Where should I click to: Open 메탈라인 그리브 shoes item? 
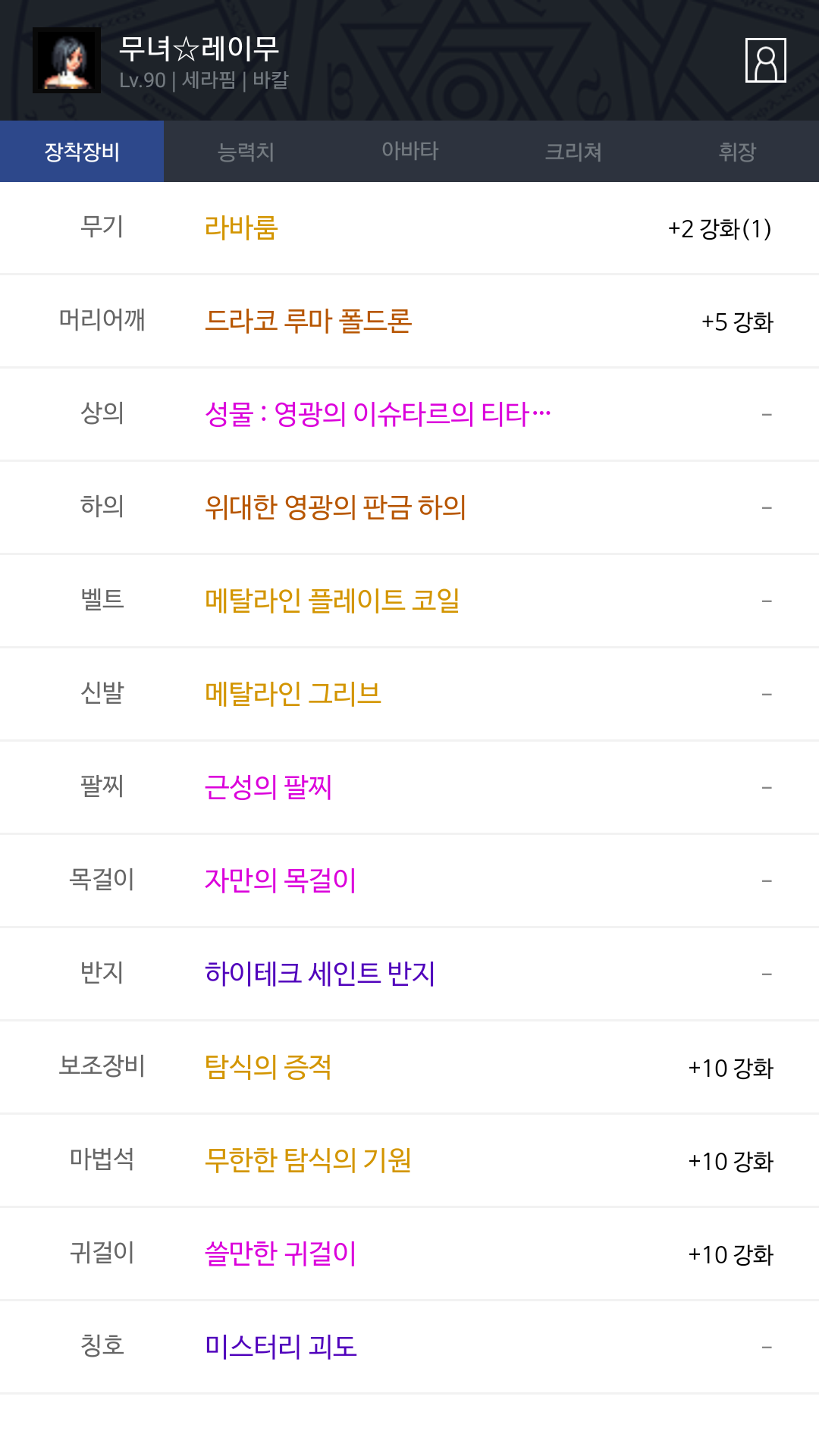click(x=293, y=694)
